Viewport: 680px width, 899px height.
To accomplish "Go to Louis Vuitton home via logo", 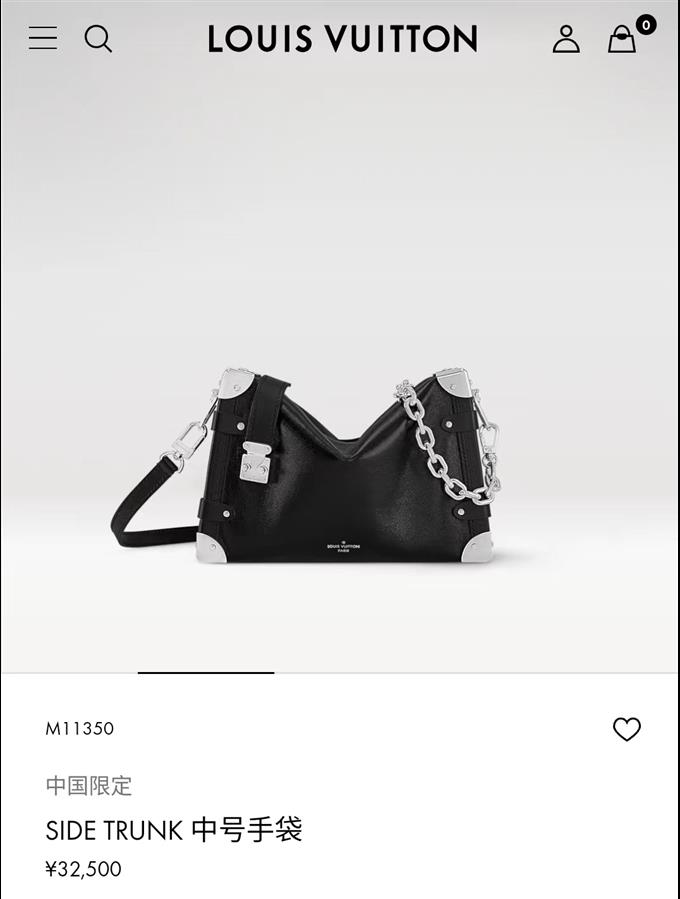I will (x=342, y=39).
